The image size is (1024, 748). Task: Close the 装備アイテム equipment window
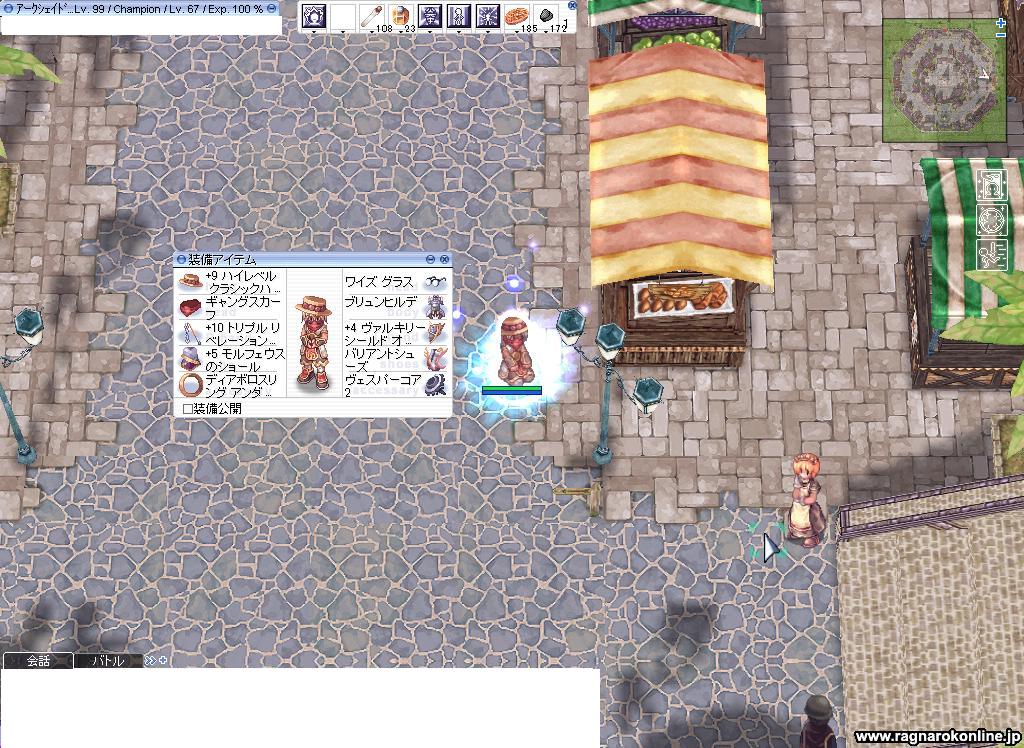click(x=444, y=259)
